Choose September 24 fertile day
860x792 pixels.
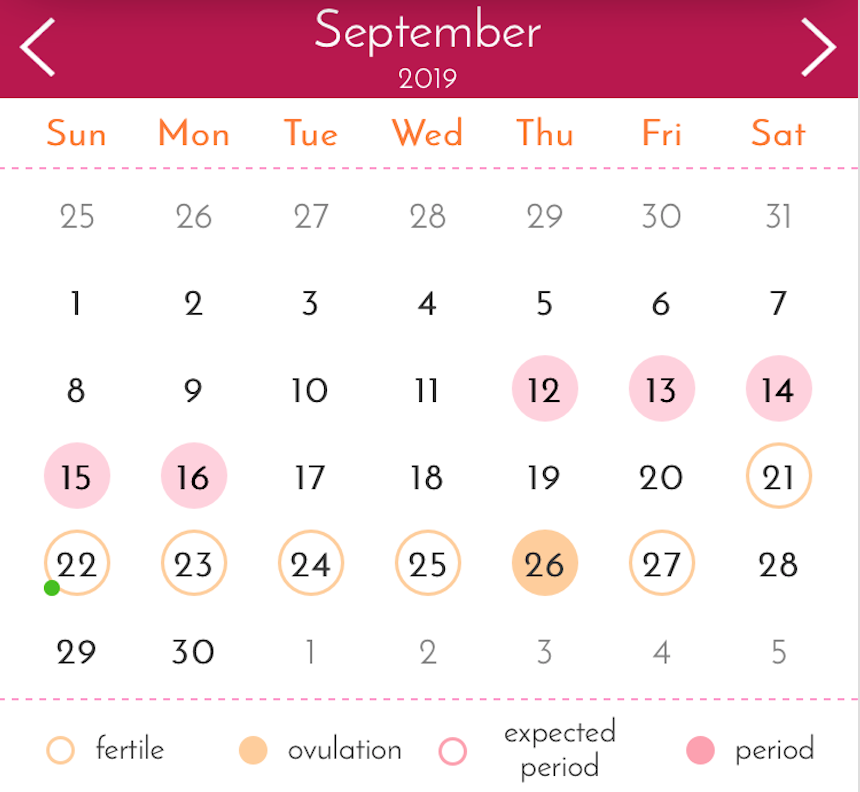[310, 564]
